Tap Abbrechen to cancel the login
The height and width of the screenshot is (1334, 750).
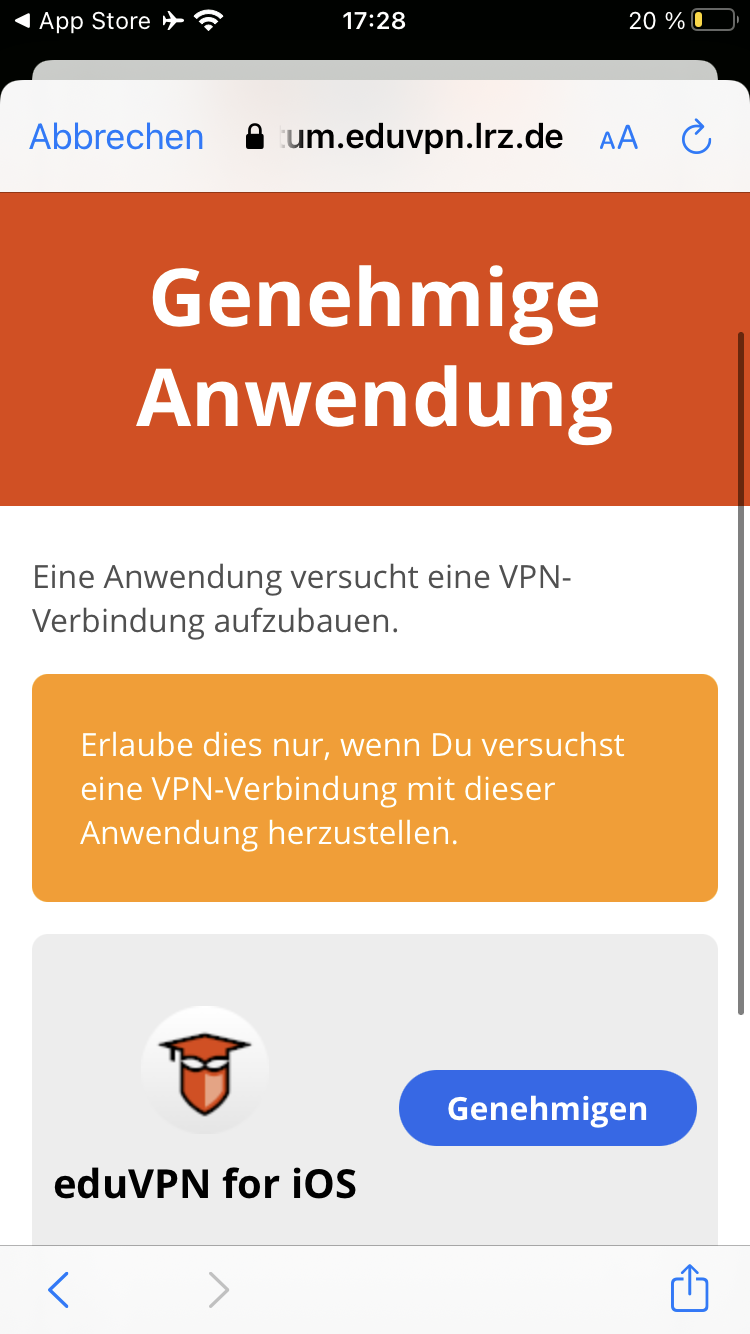tap(116, 137)
